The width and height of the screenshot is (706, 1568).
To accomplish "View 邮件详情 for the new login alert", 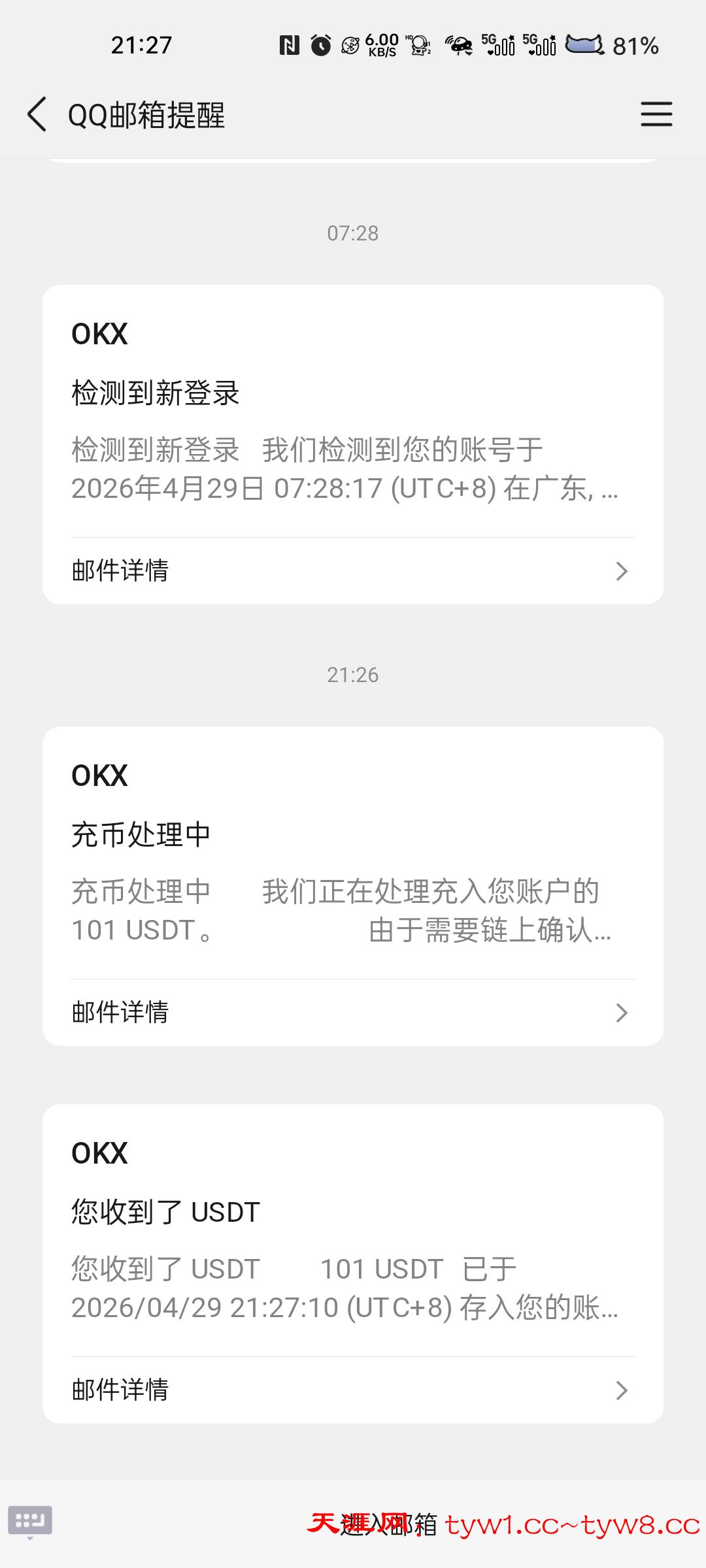I will click(x=353, y=571).
